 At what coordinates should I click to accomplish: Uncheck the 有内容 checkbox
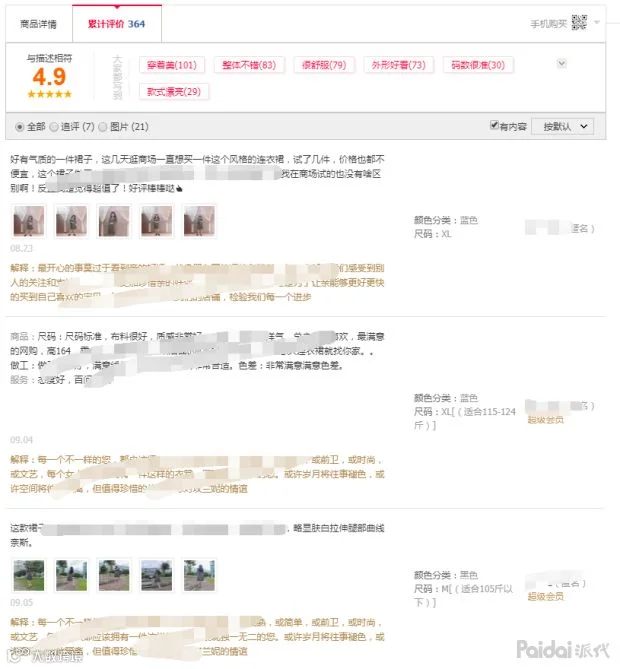pyautogui.click(x=494, y=125)
